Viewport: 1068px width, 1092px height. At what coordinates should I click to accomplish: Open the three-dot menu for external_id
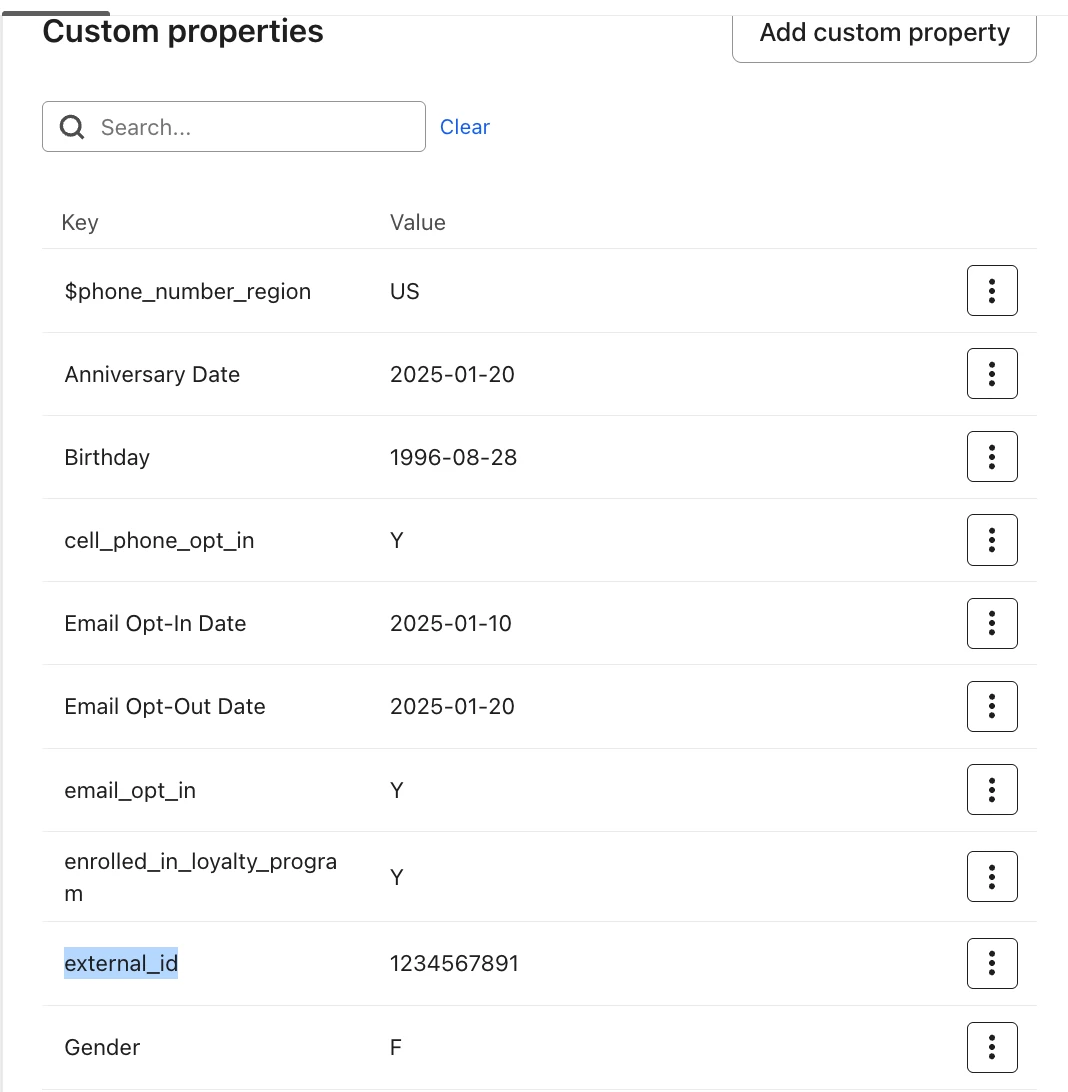tap(992, 964)
